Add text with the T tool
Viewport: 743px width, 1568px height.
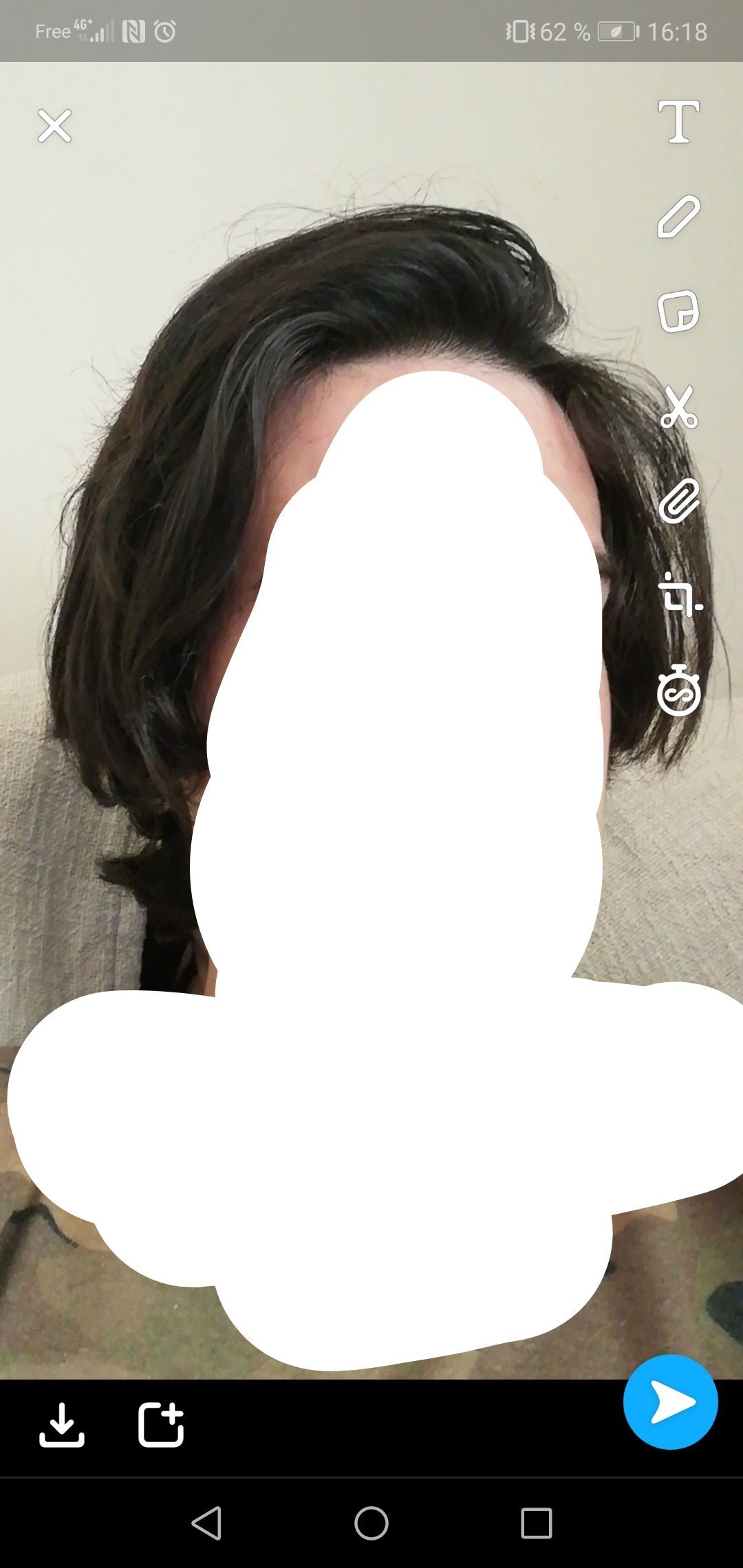(x=678, y=122)
